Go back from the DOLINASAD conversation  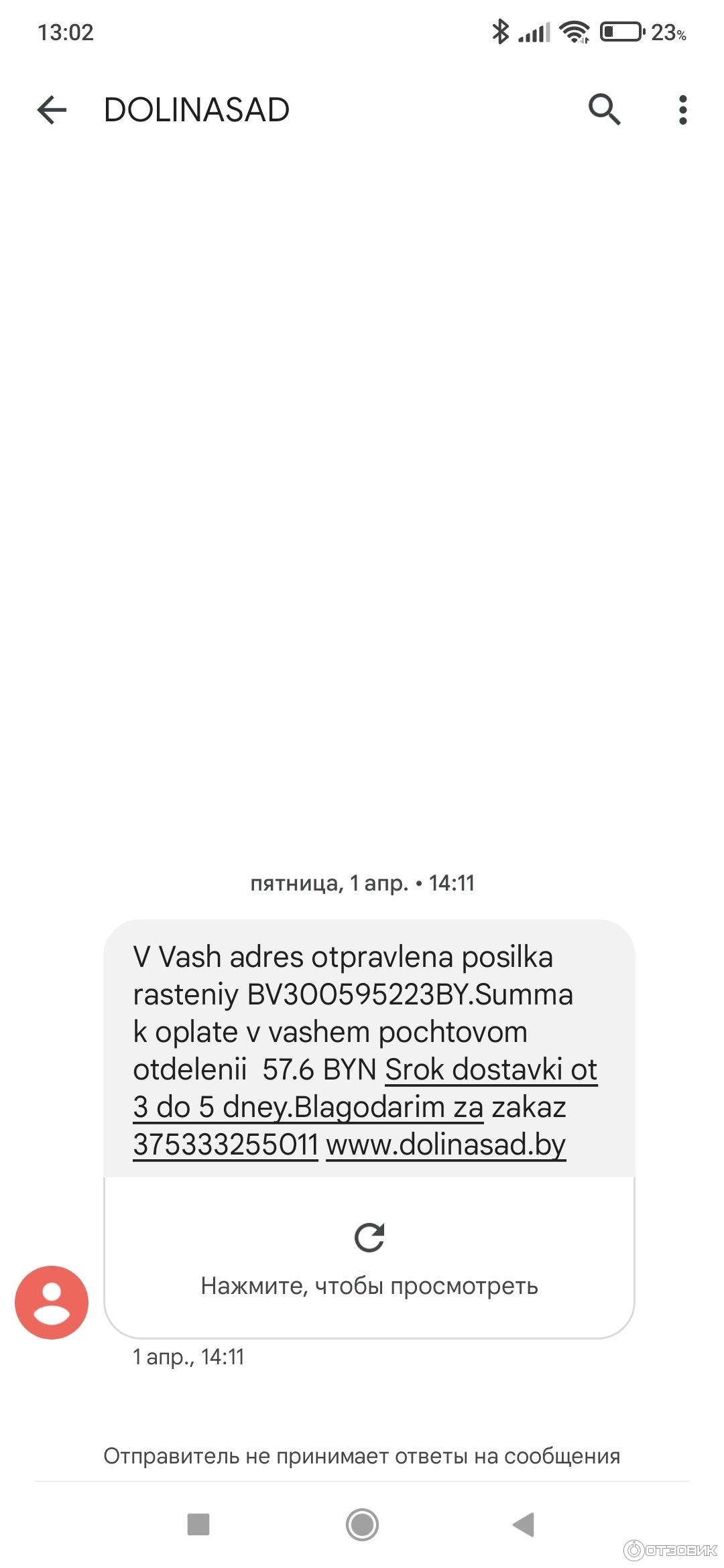52,110
